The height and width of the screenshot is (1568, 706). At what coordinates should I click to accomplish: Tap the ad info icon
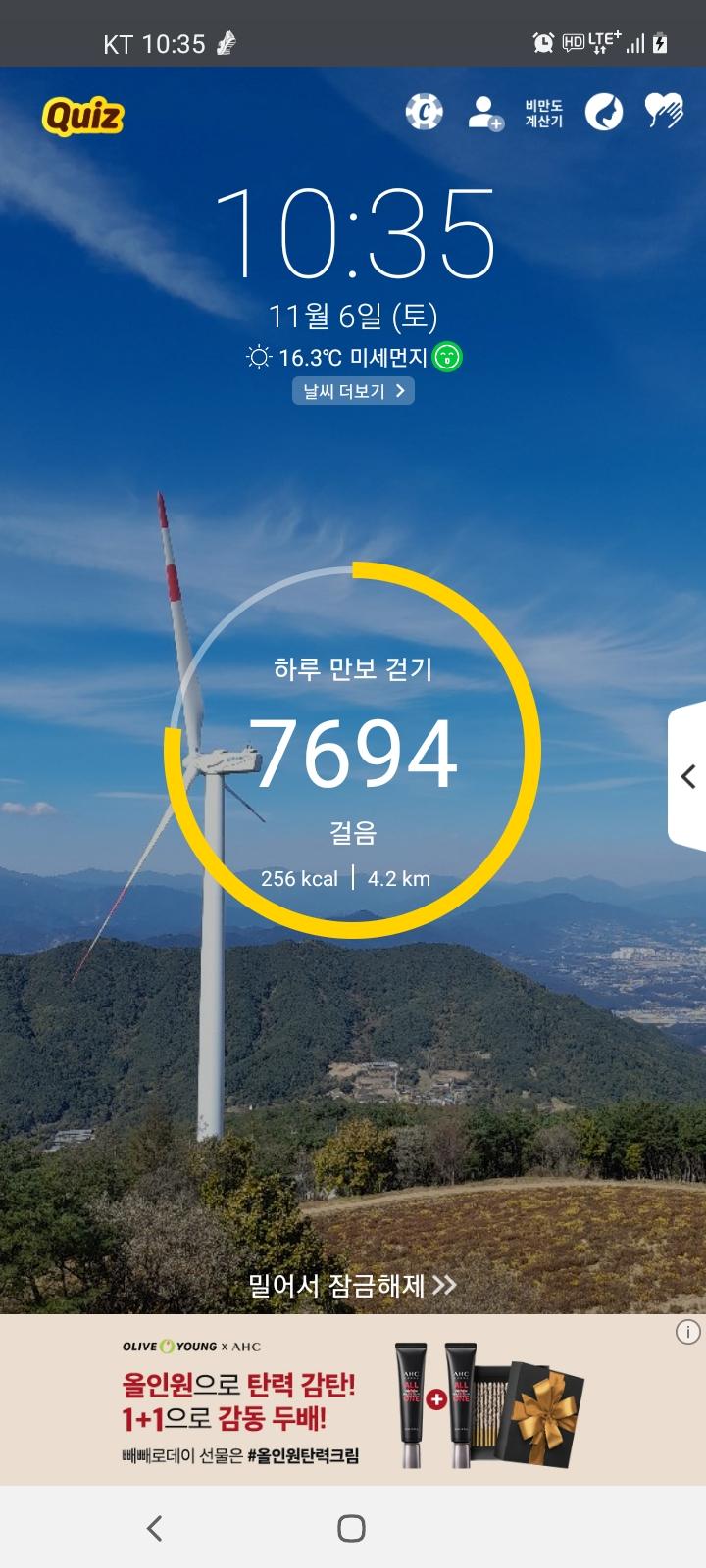point(688,1332)
